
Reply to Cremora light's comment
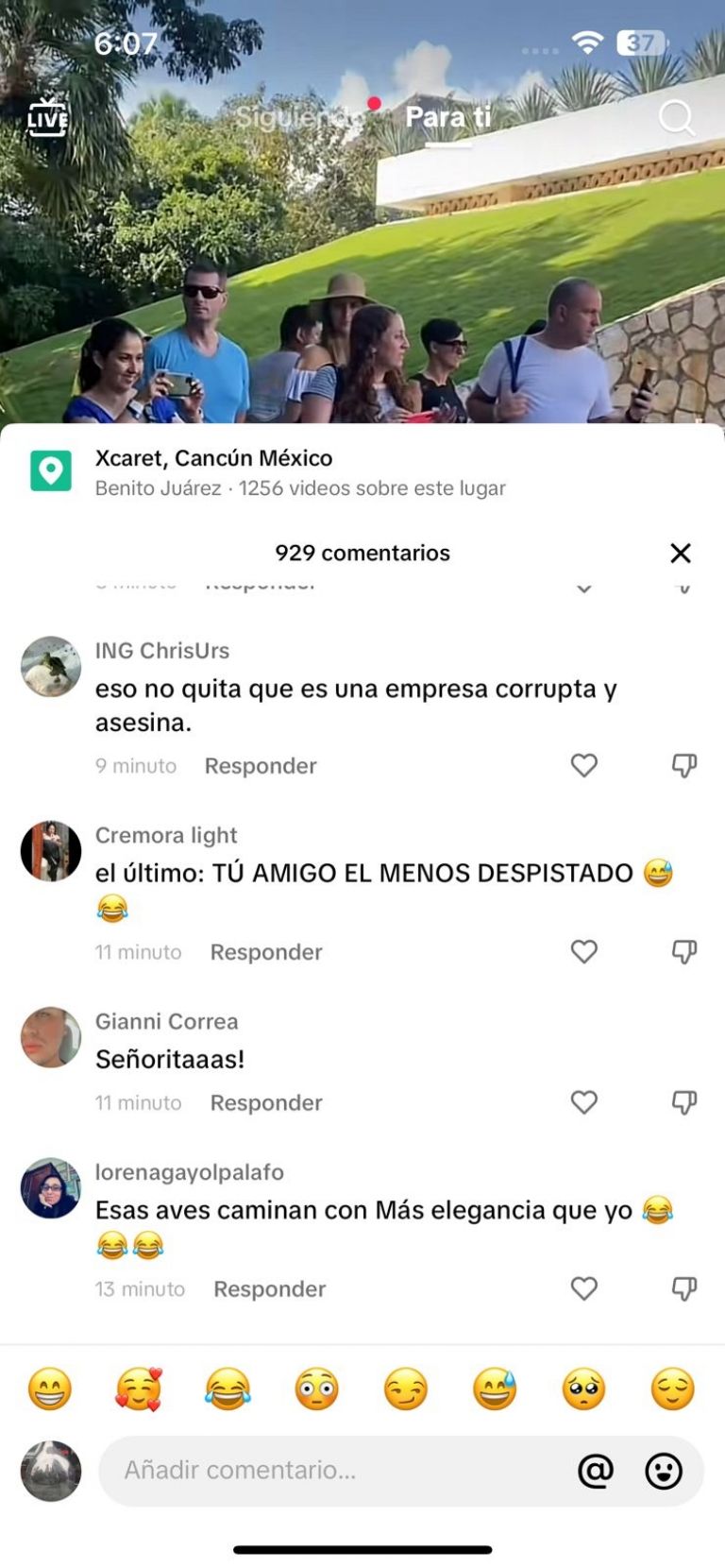266,952
